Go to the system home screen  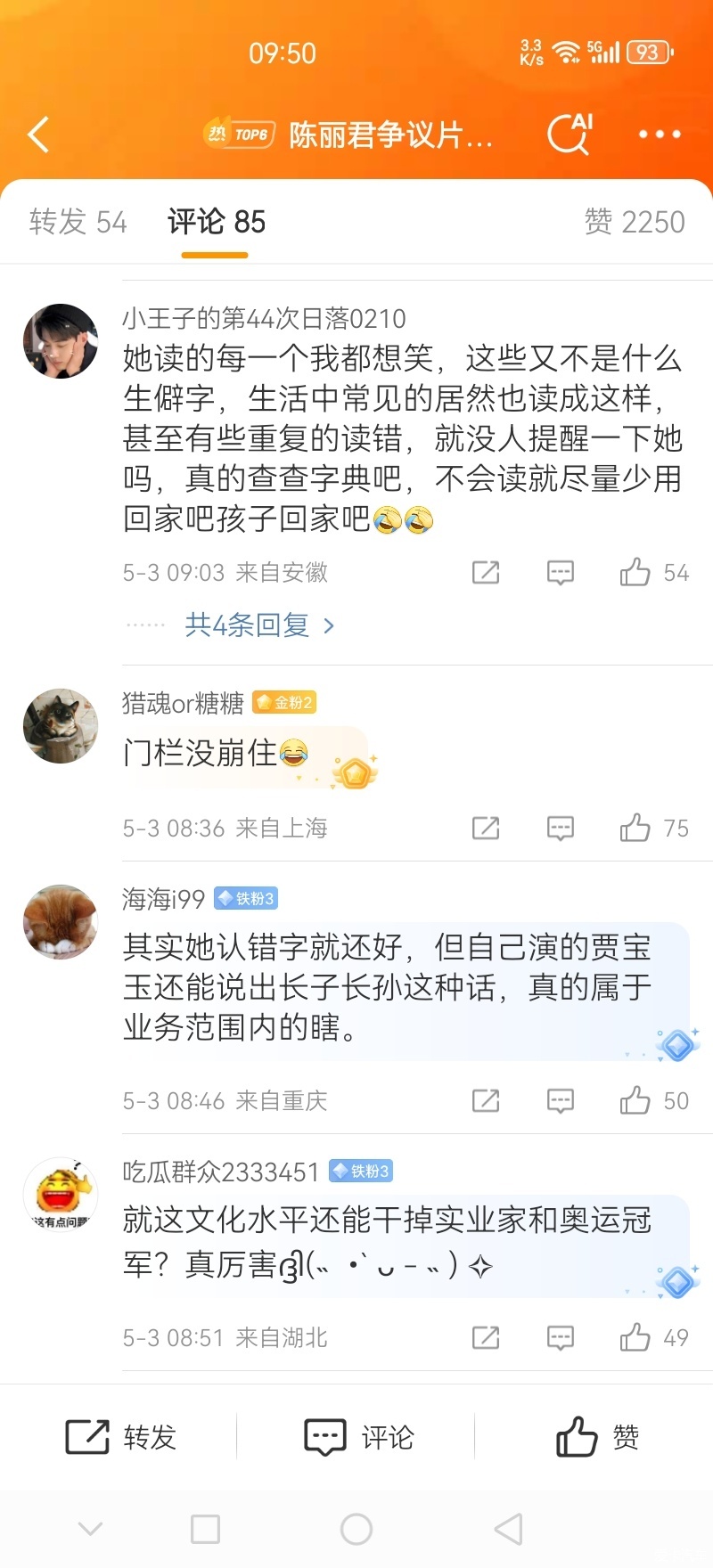point(356,1530)
